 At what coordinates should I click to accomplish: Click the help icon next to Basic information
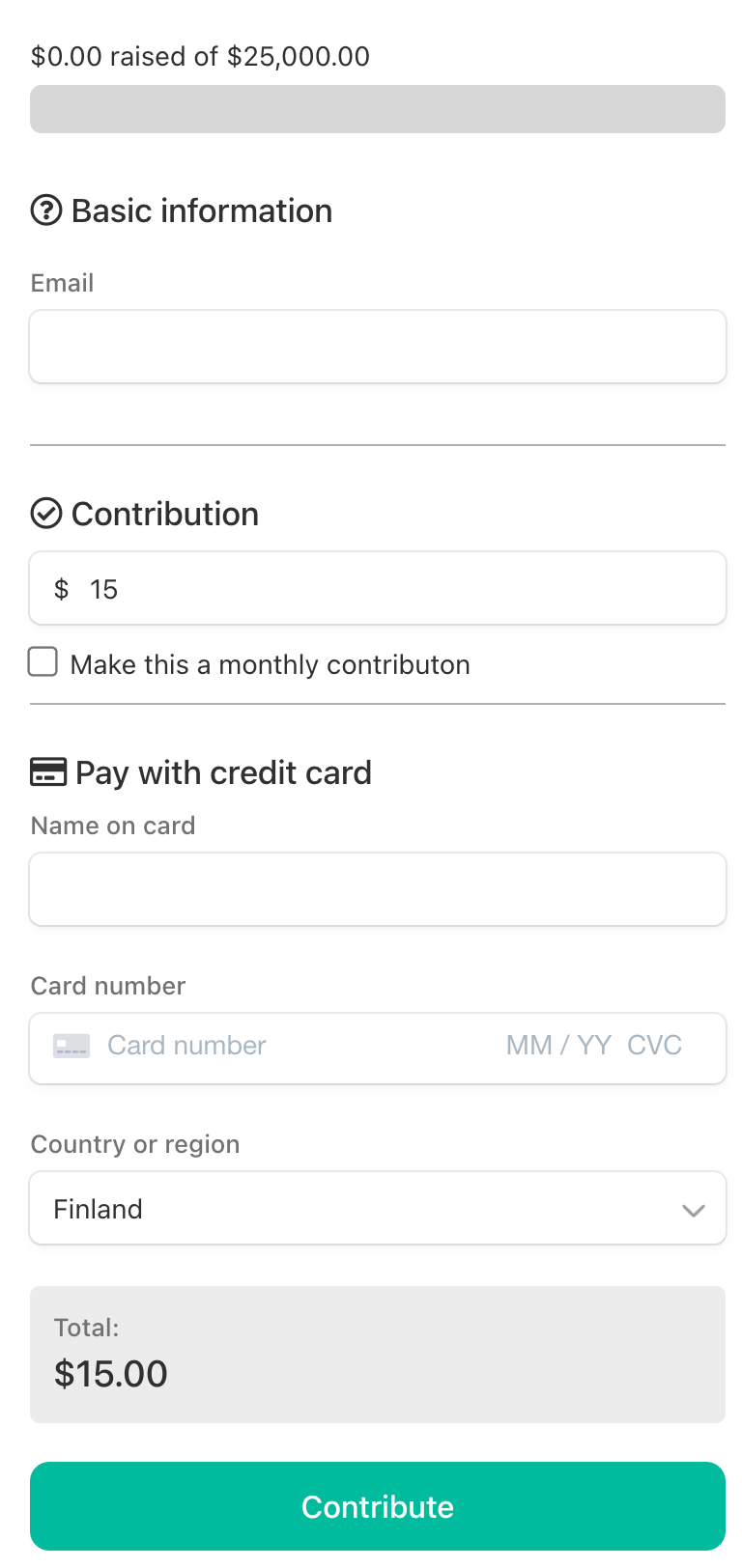45,210
